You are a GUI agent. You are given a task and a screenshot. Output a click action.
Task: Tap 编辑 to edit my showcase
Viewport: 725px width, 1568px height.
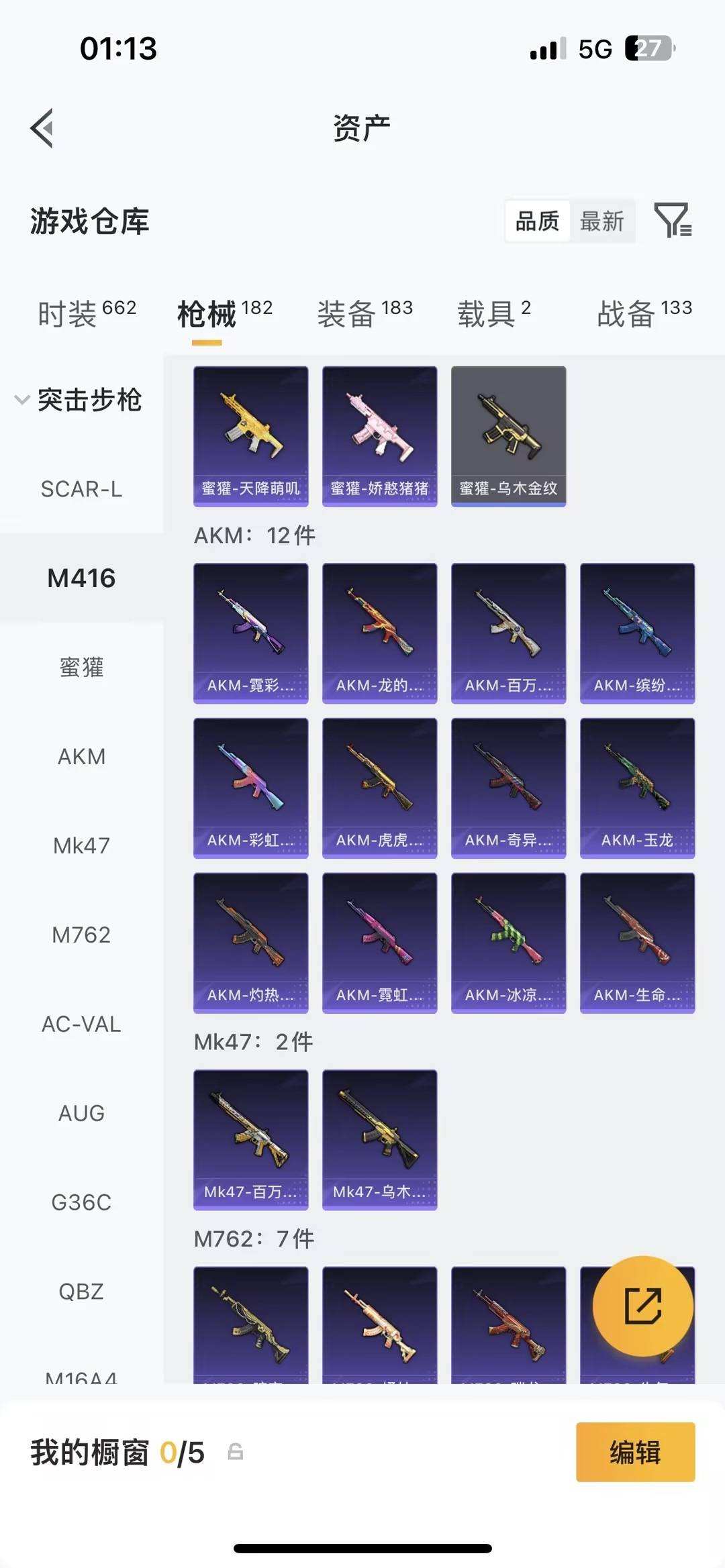635,1452
